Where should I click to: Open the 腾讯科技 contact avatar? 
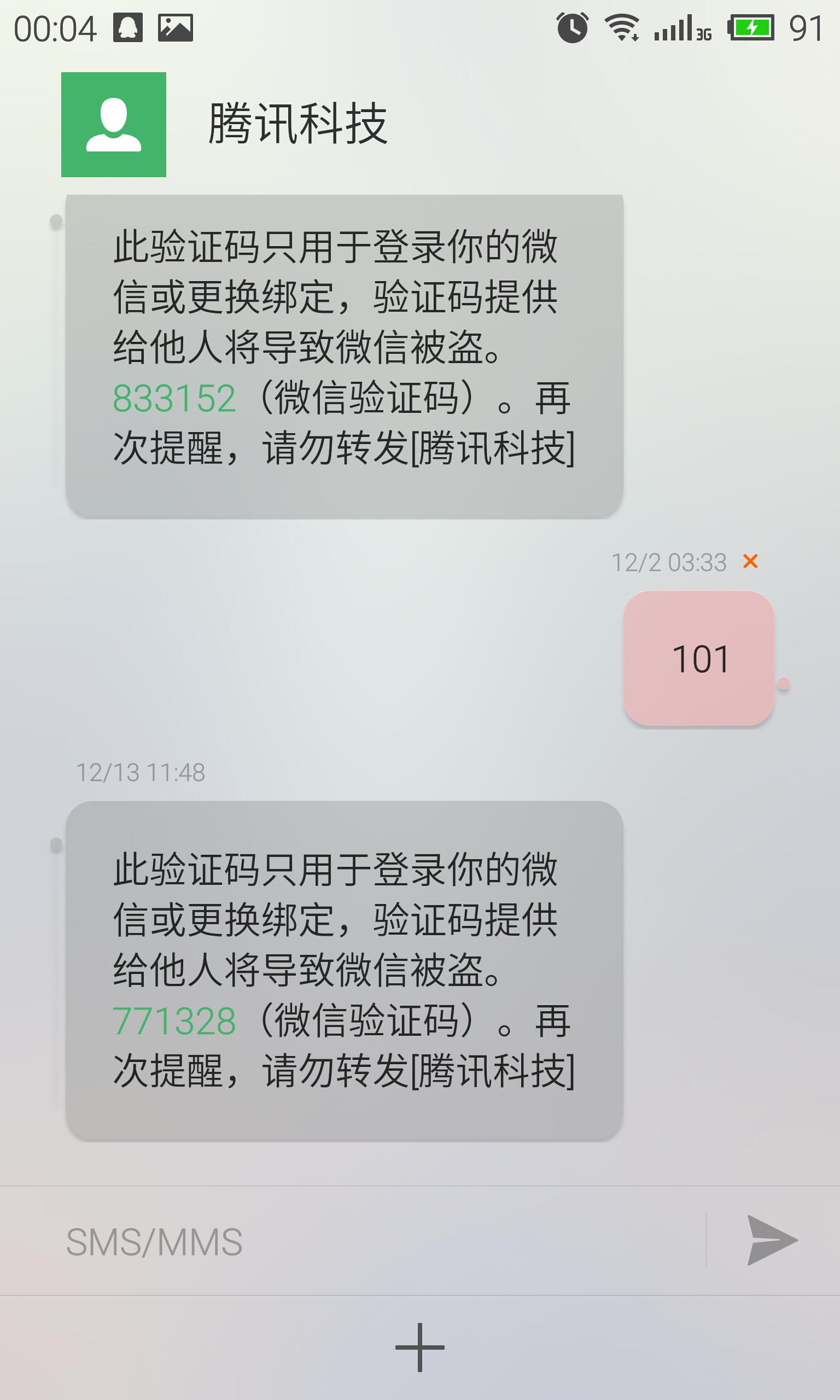(114, 125)
